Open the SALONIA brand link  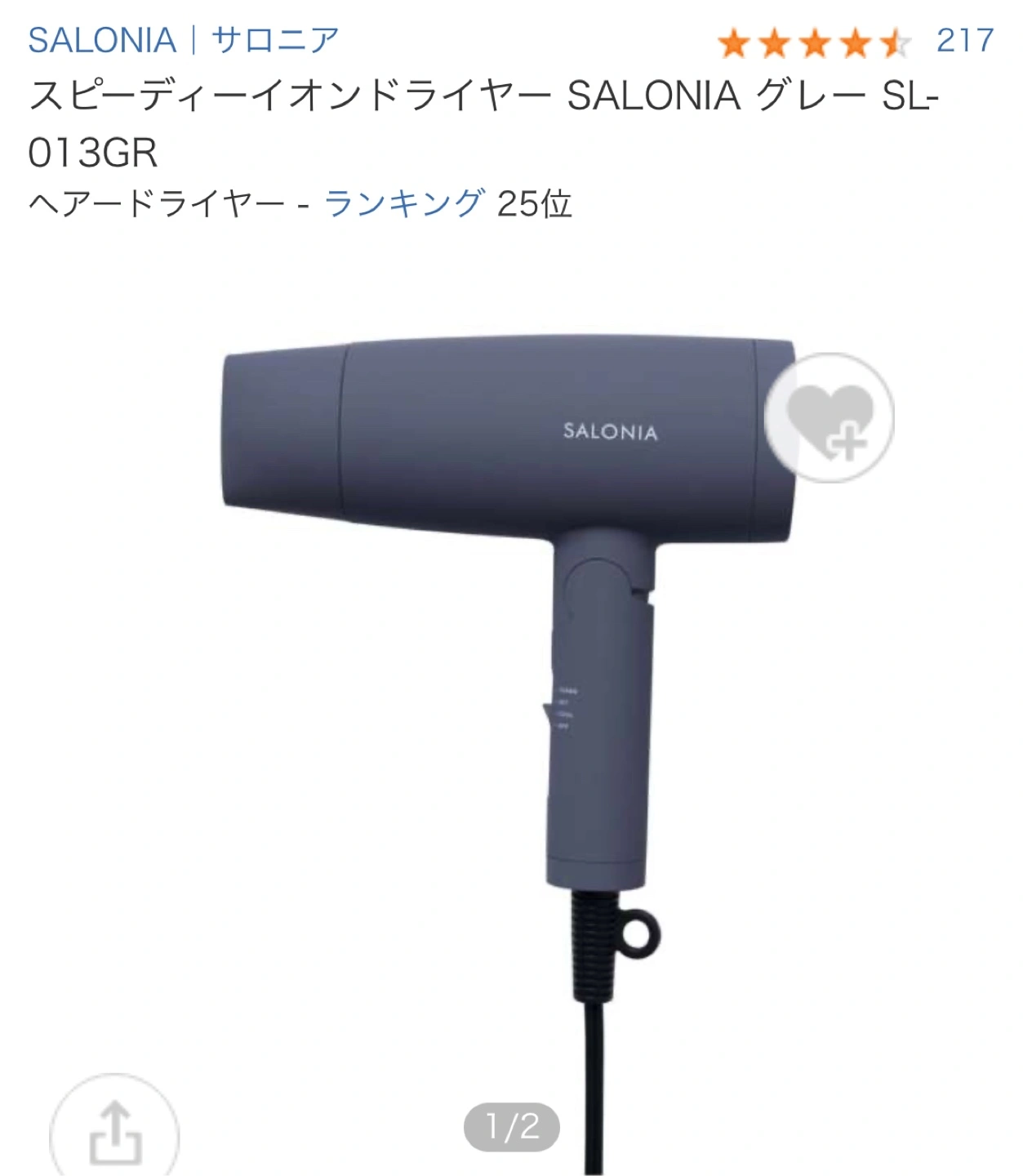click(183, 40)
